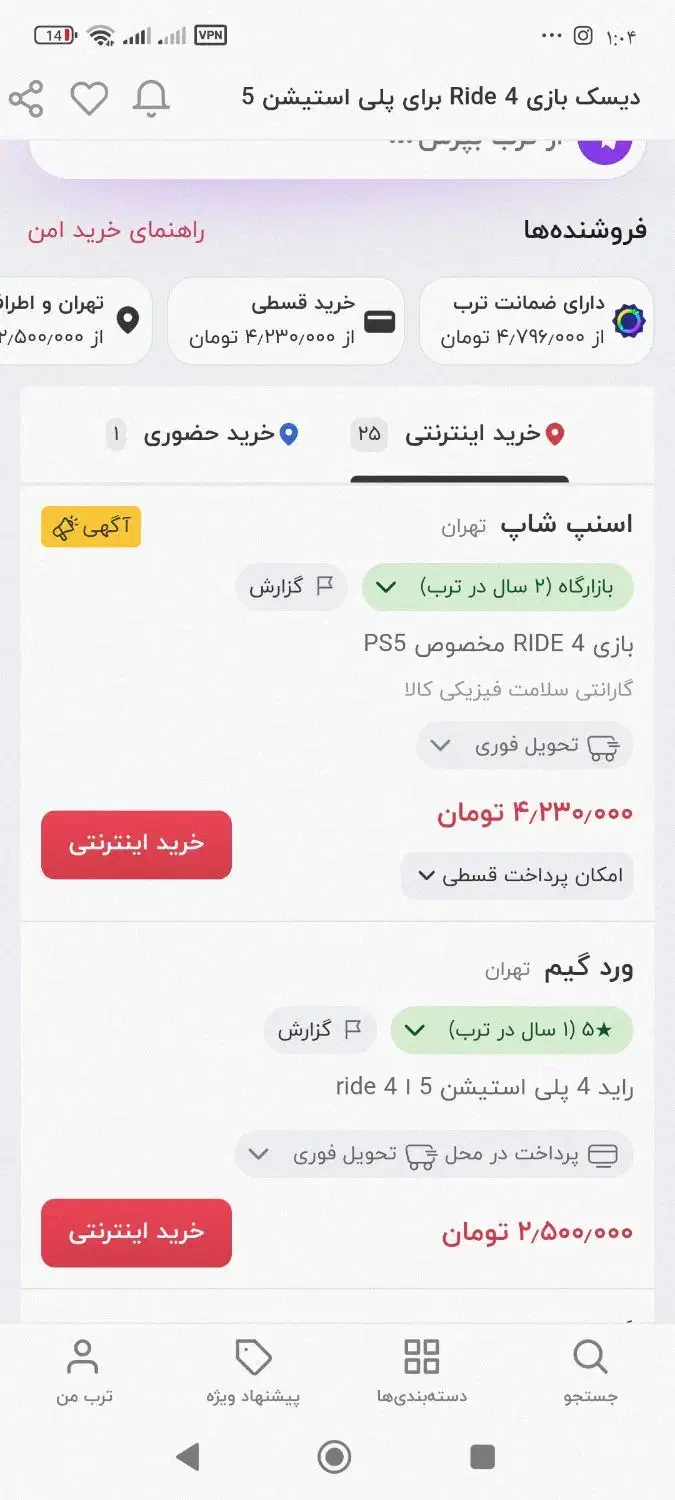Share this product page

pyautogui.click(x=27, y=98)
